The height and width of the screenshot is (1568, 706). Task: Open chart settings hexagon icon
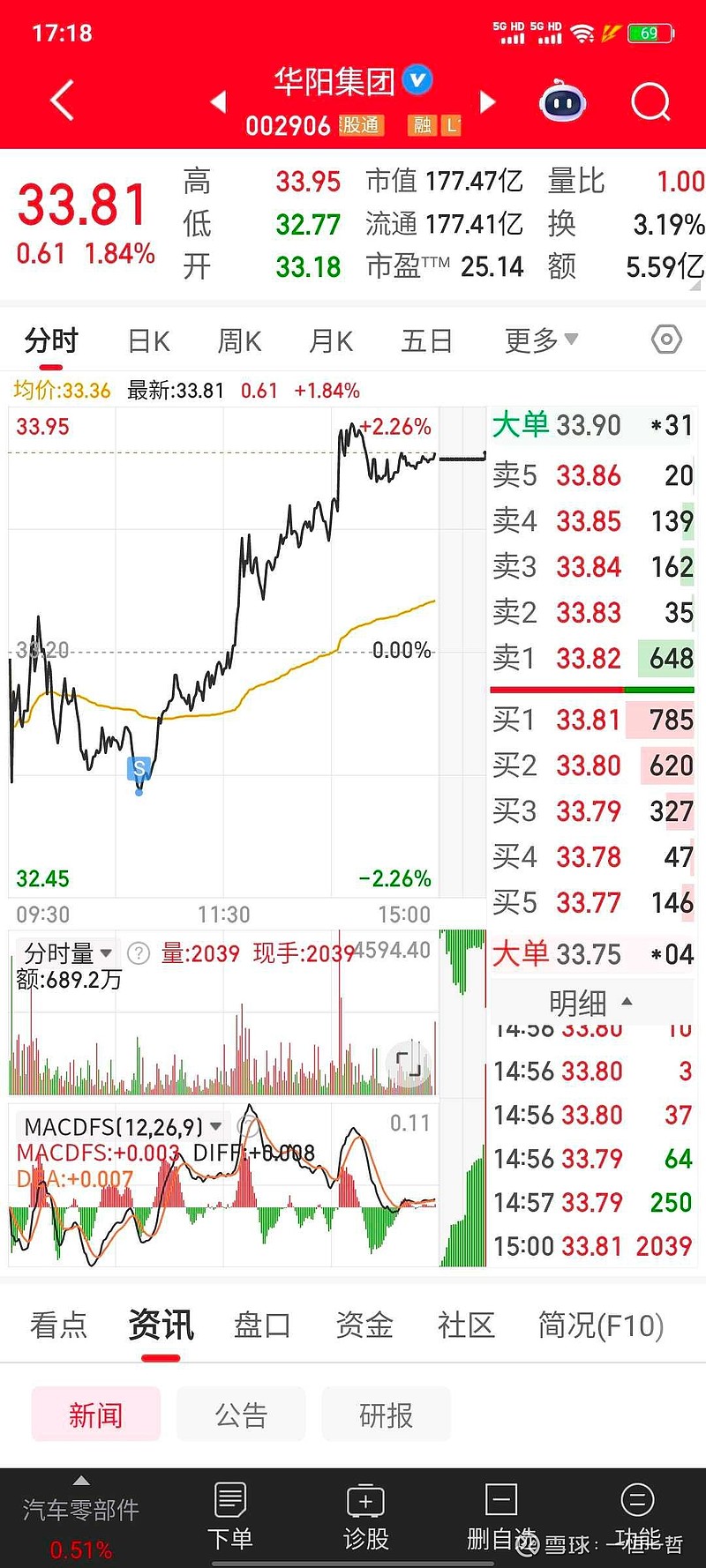pyautogui.click(x=666, y=340)
